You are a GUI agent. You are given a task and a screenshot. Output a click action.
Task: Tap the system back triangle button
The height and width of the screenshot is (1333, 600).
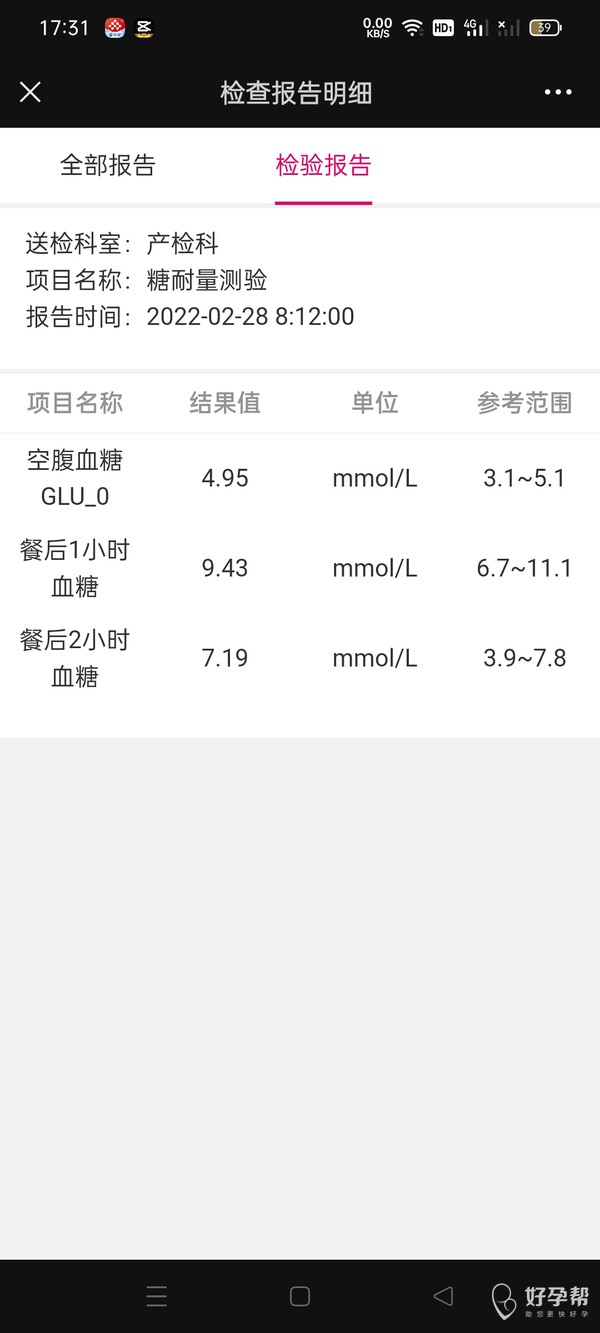pos(443,1296)
